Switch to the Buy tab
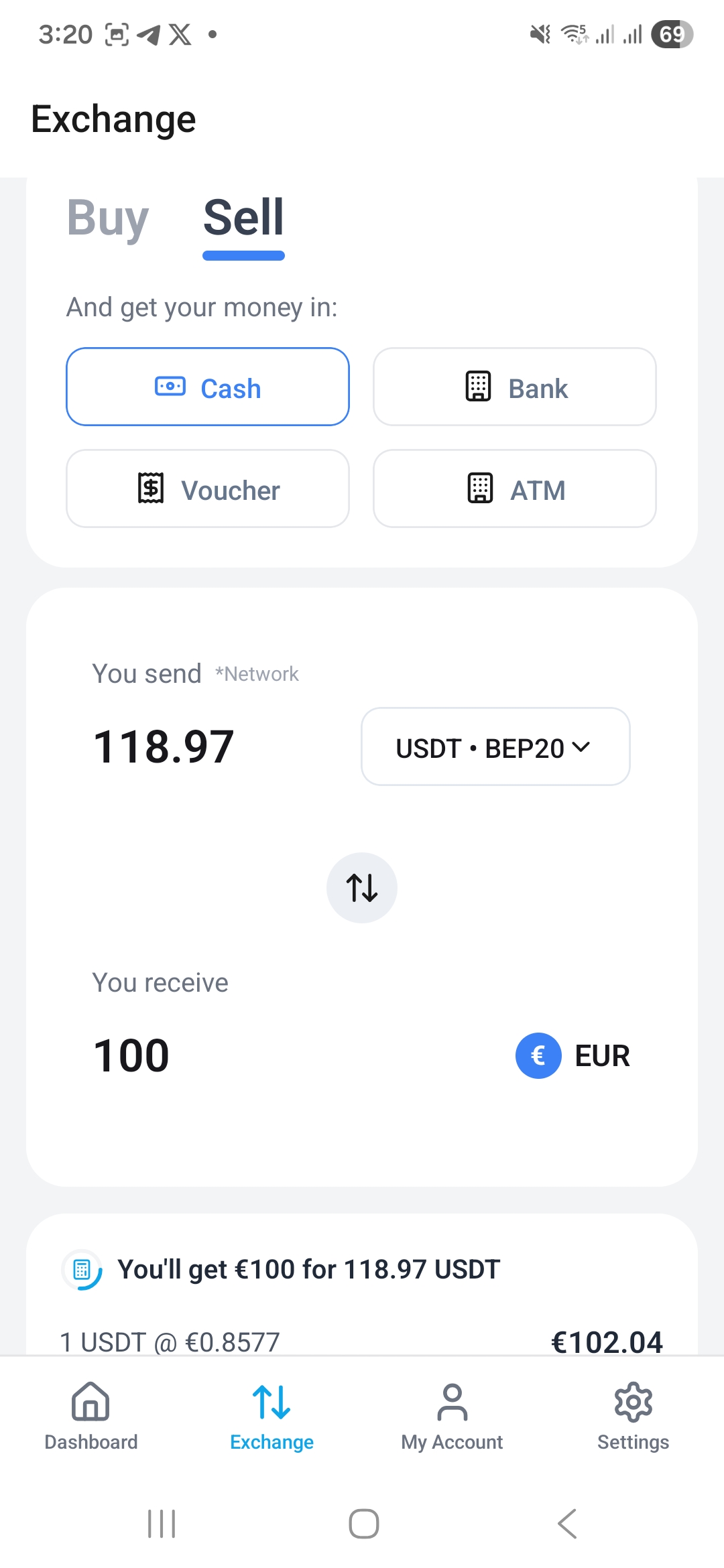 (107, 218)
